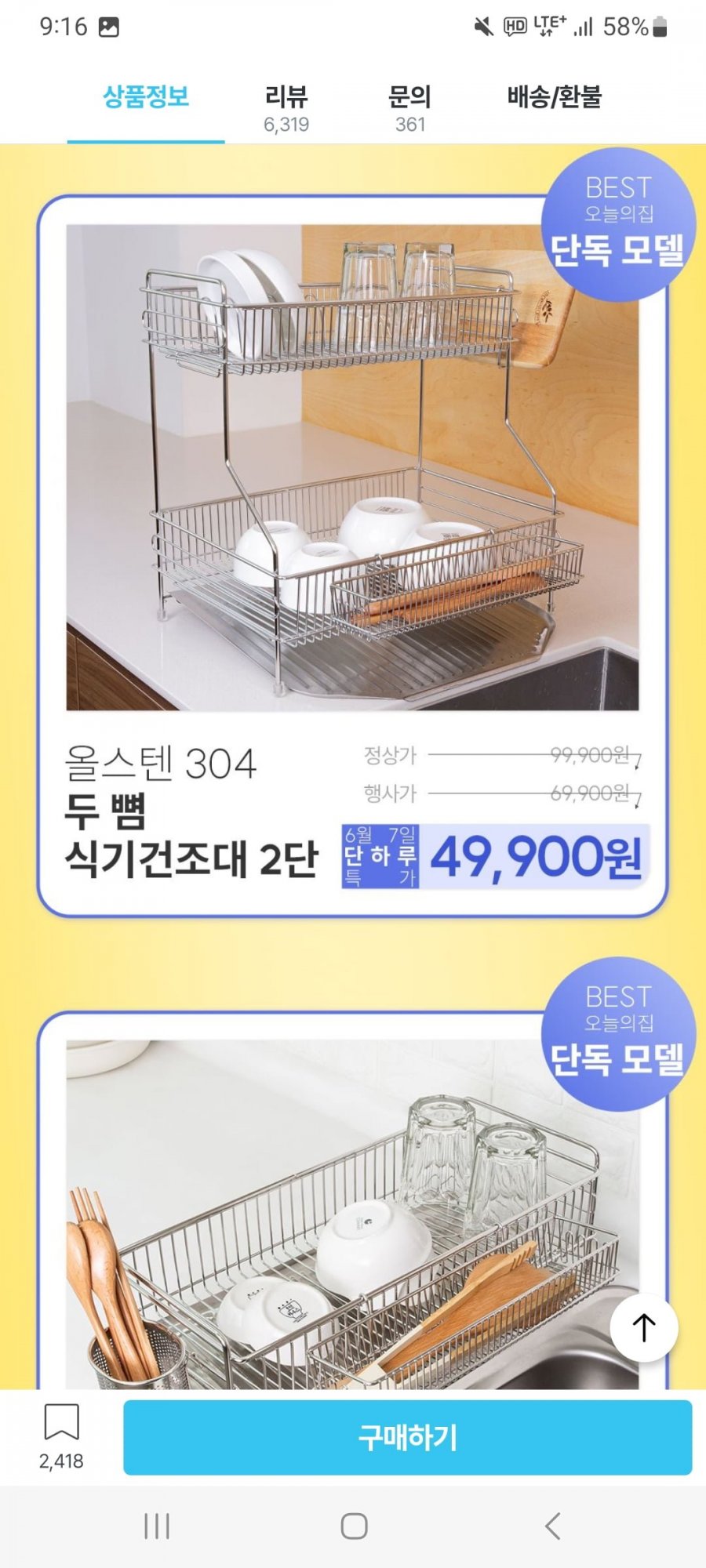Open the recent apps view
706x1568 pixels.
point(157,1526)
